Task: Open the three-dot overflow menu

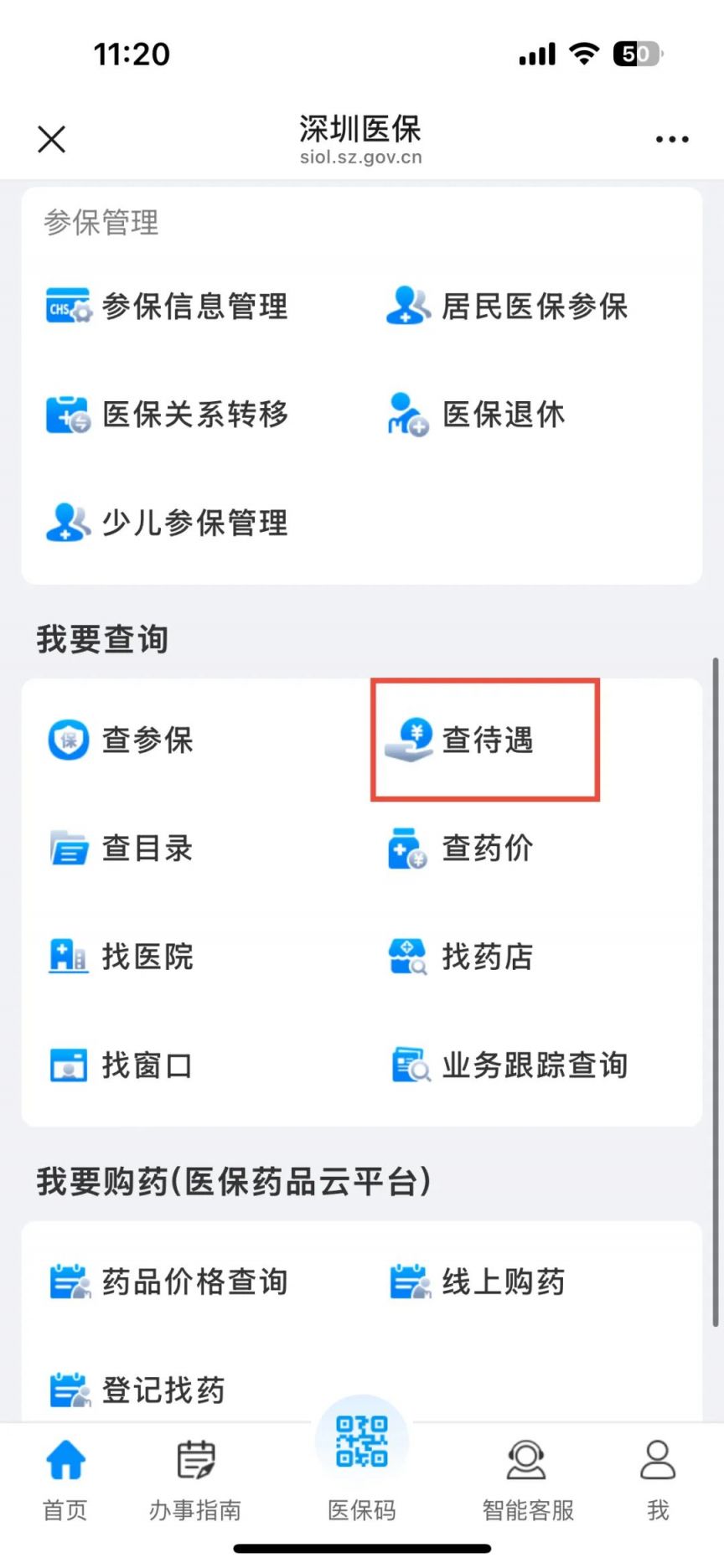Action: (672, 139)
